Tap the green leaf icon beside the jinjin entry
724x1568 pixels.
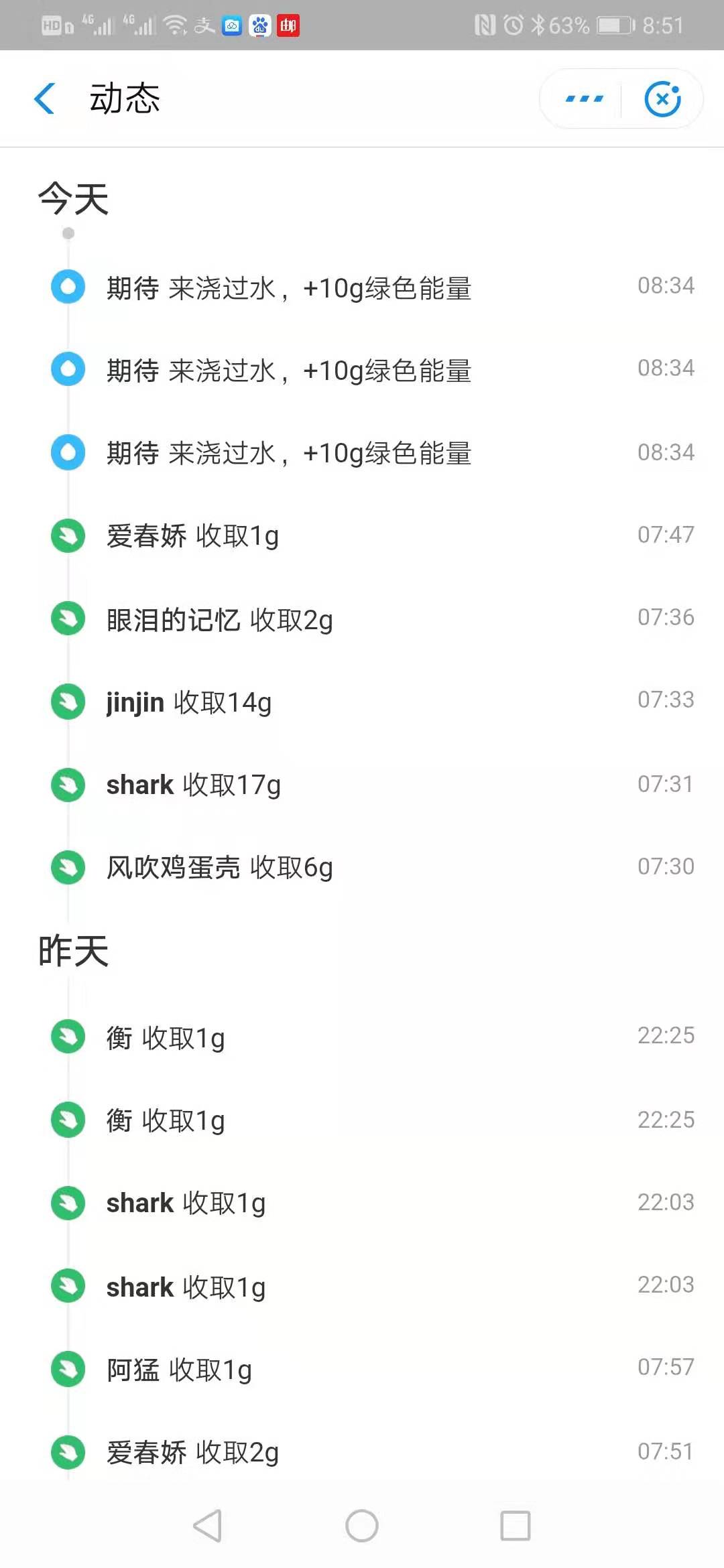click(68, 701)
